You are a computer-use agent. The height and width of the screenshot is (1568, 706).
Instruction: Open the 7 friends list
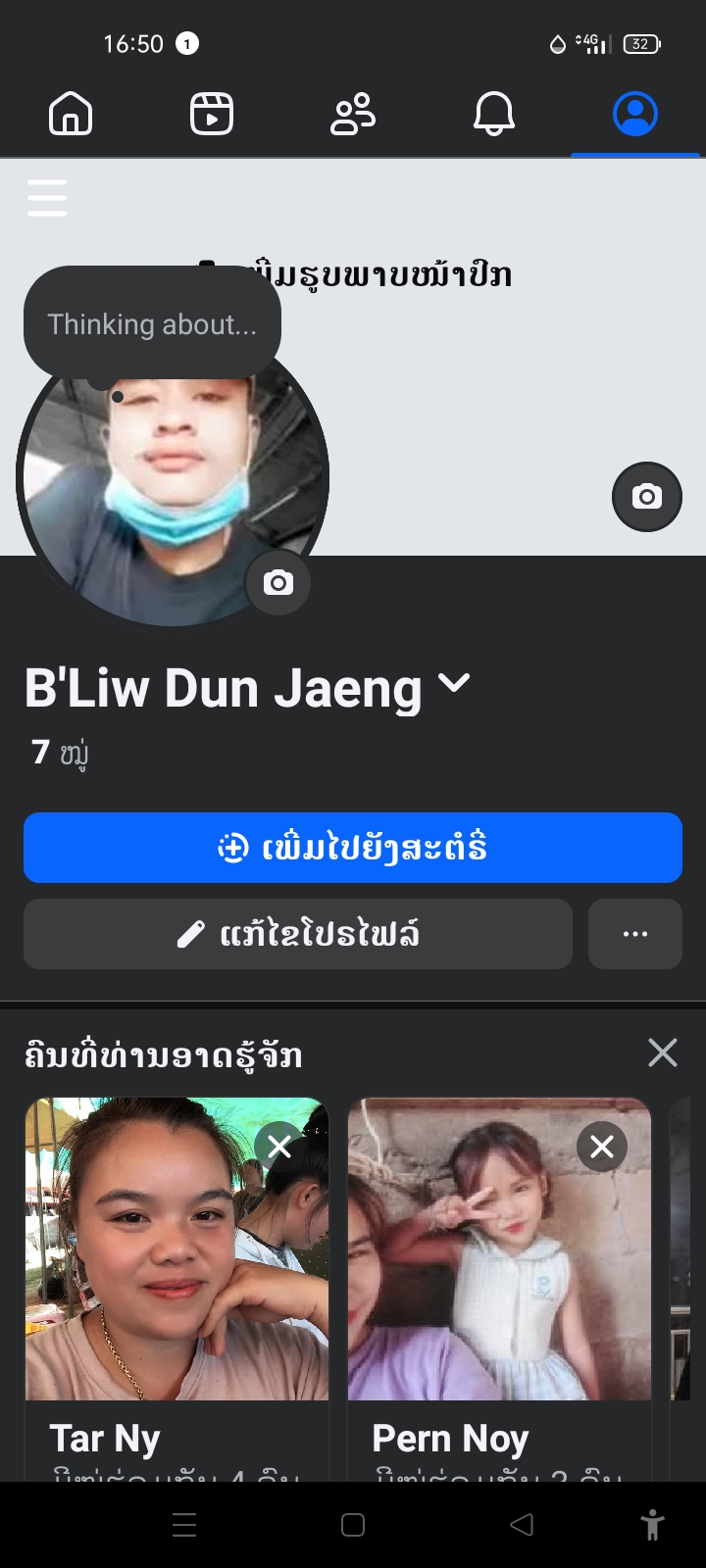(x=61, y=753)
